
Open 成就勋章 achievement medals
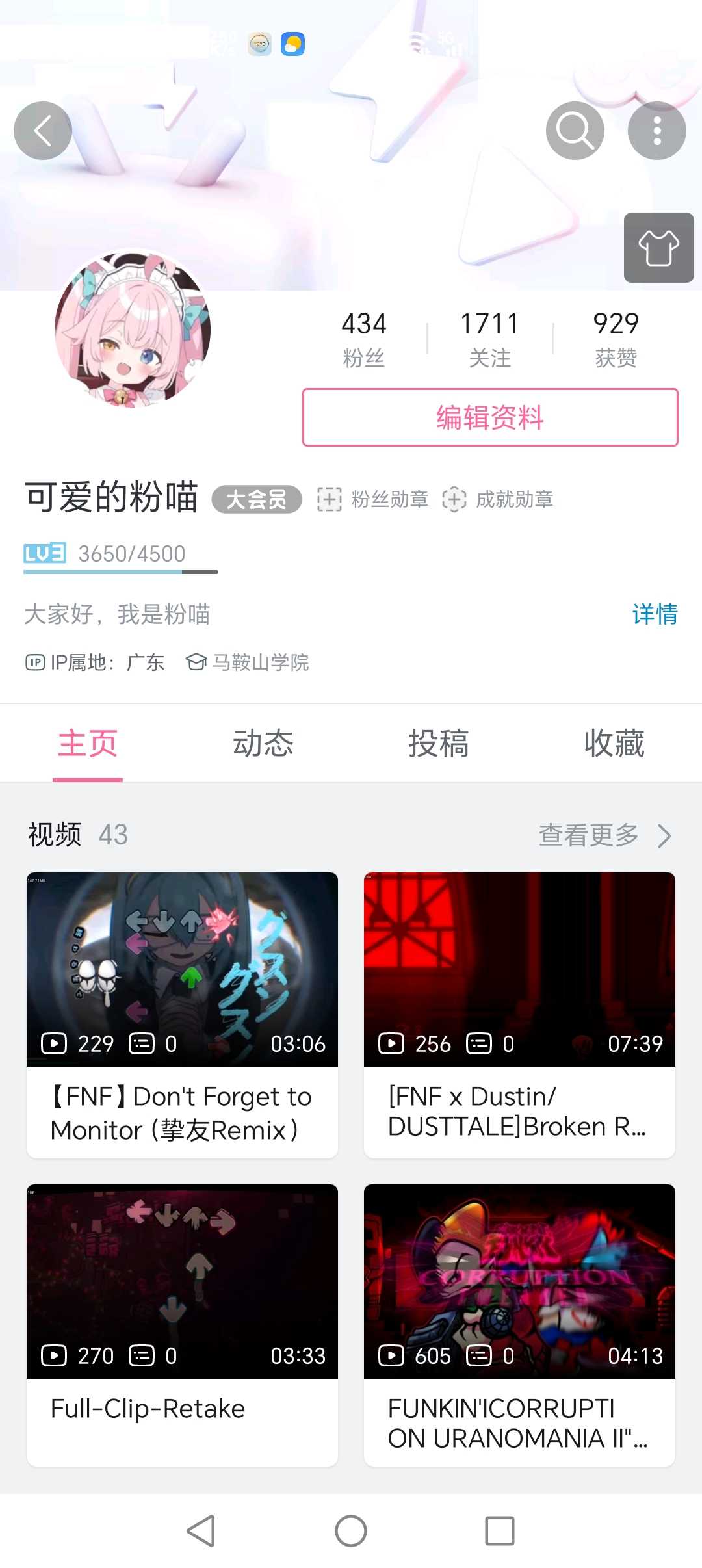(x=498, y=499)
